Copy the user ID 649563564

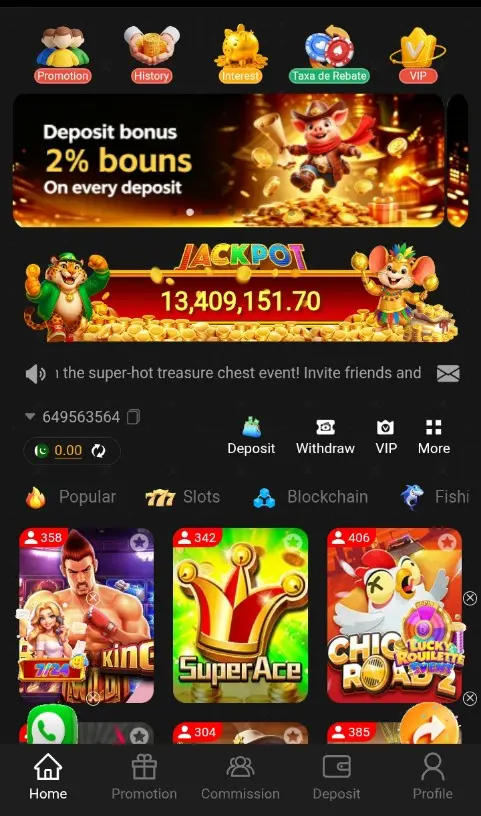(x=133, y=417)
